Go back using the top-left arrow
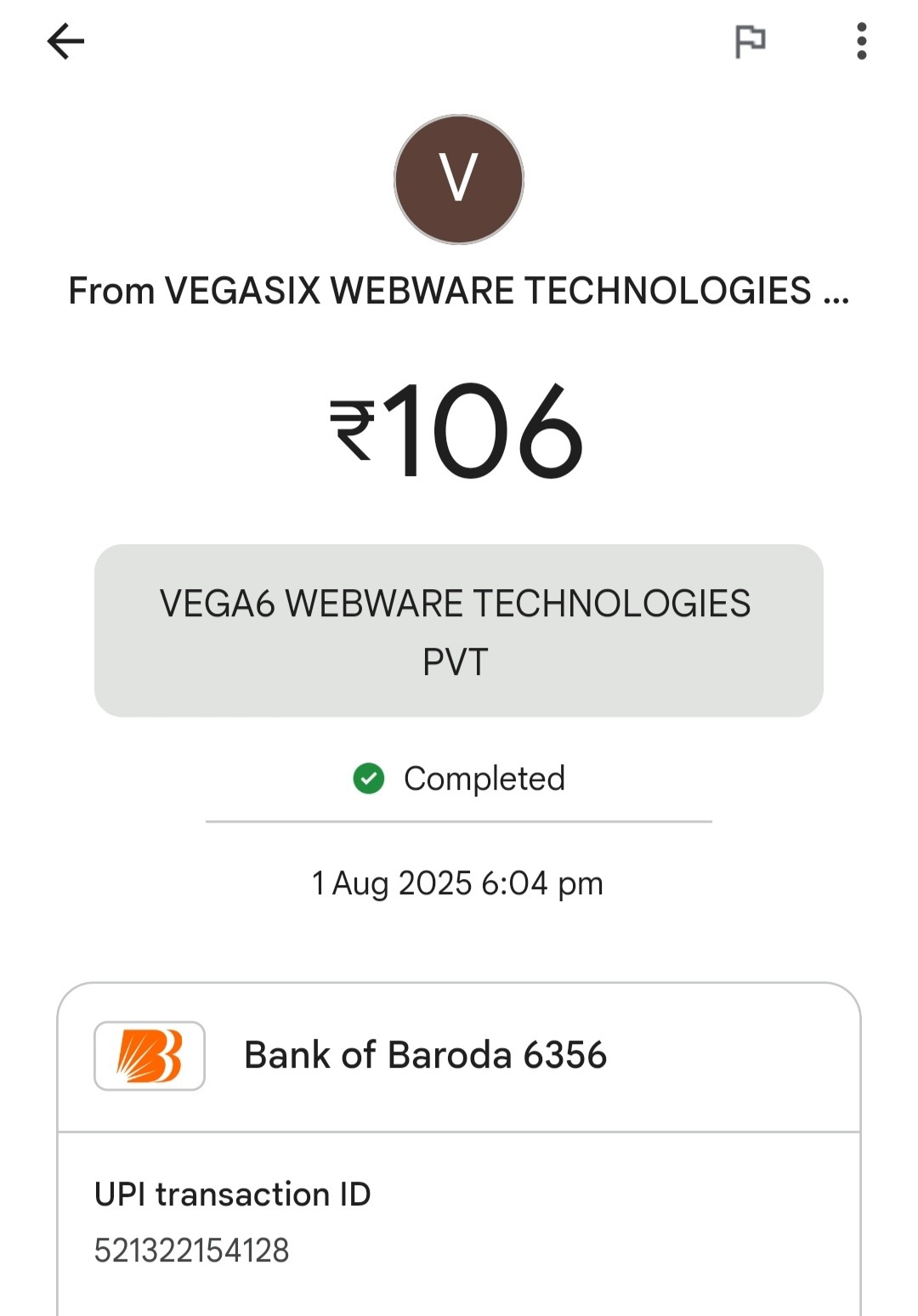918x1316 pixels. pyautogui.click(x=65, y=41)
